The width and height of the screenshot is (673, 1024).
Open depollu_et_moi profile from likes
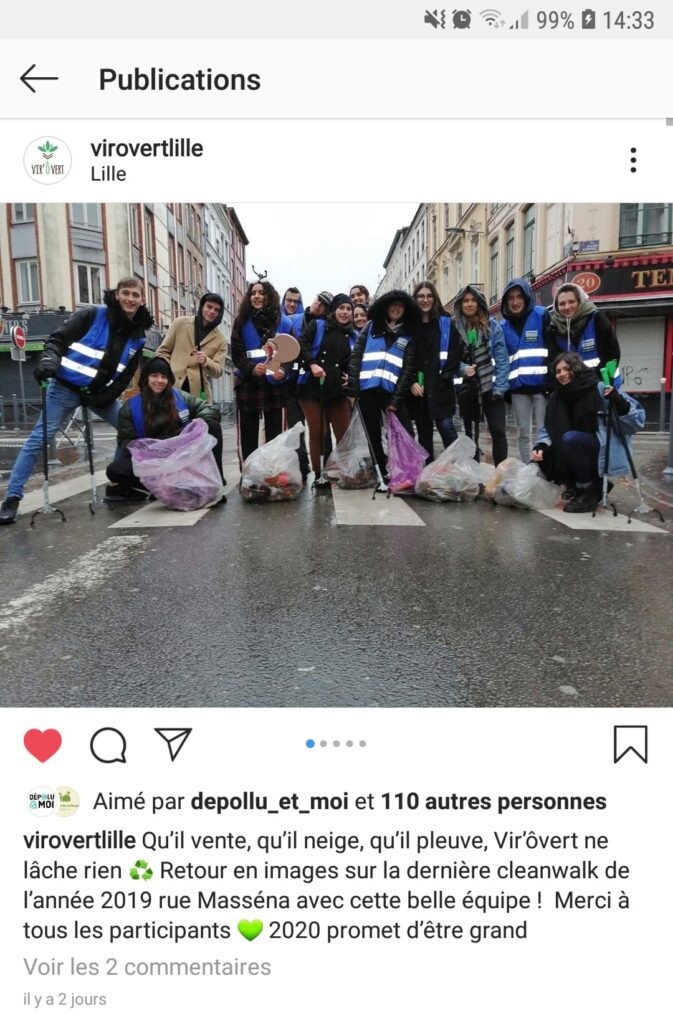269,801
